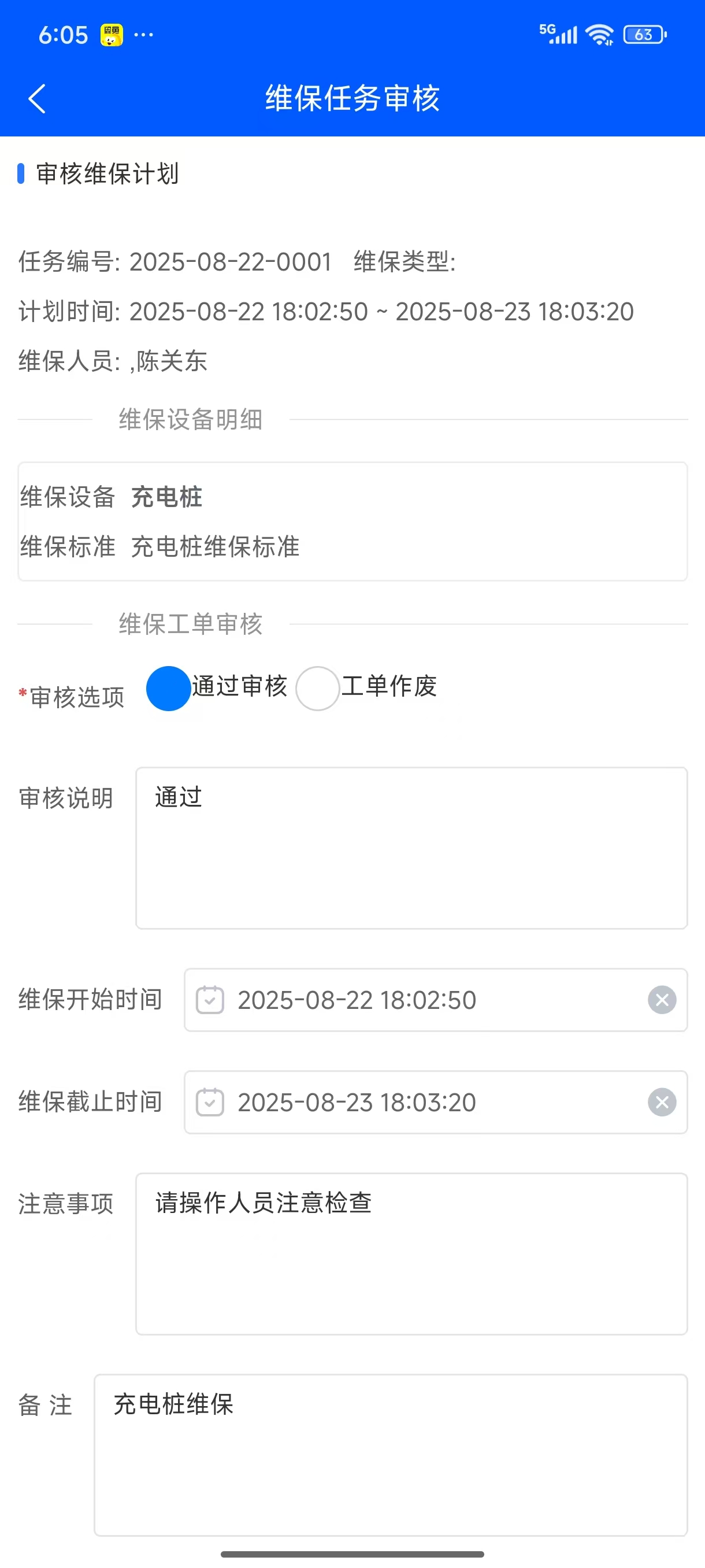Edit the 注意事项 text area
The height and width of the screenshot is (1568, 705).
click(x=411, y=1254)
